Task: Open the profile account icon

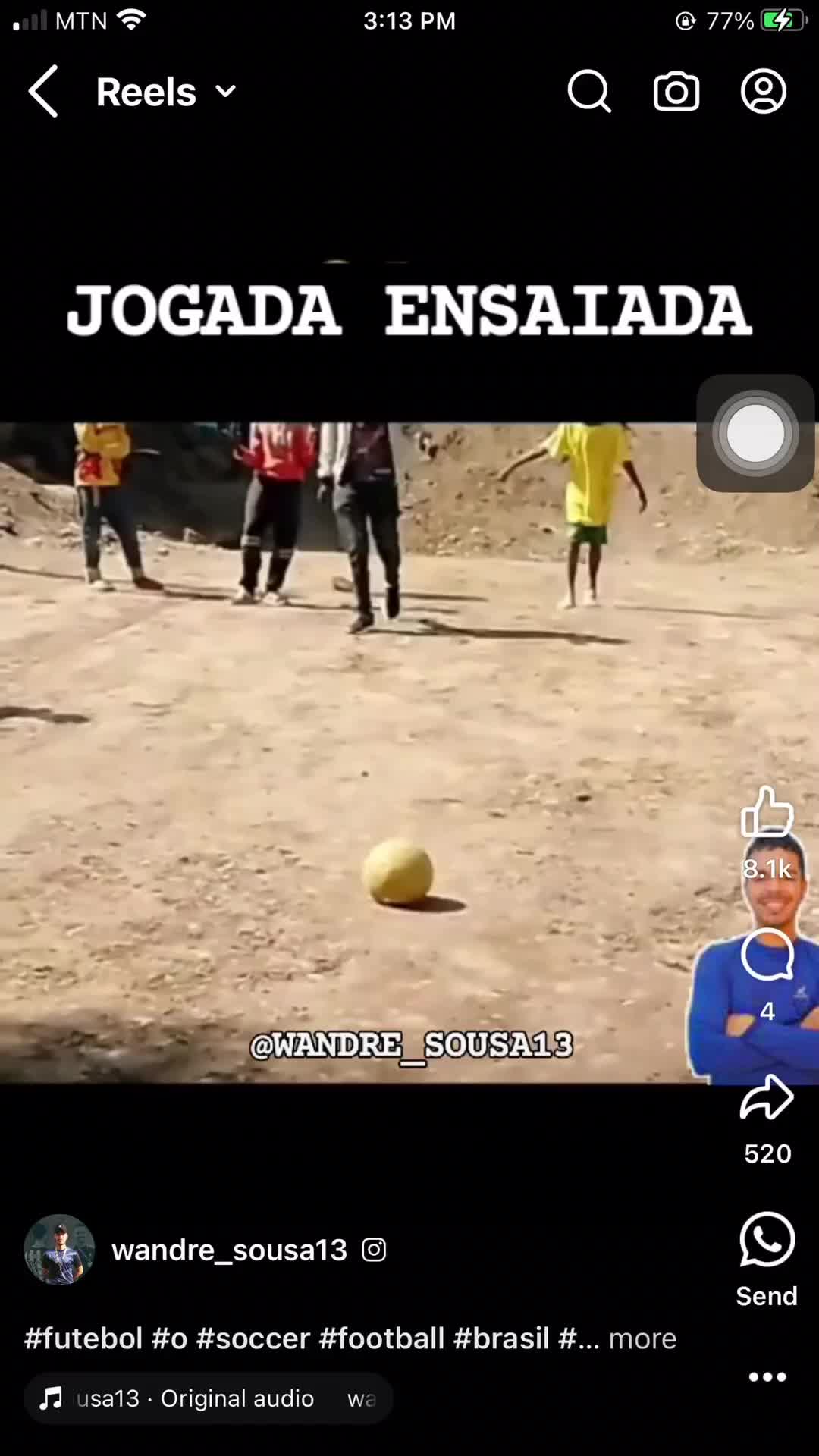Action: coord(763,91)
